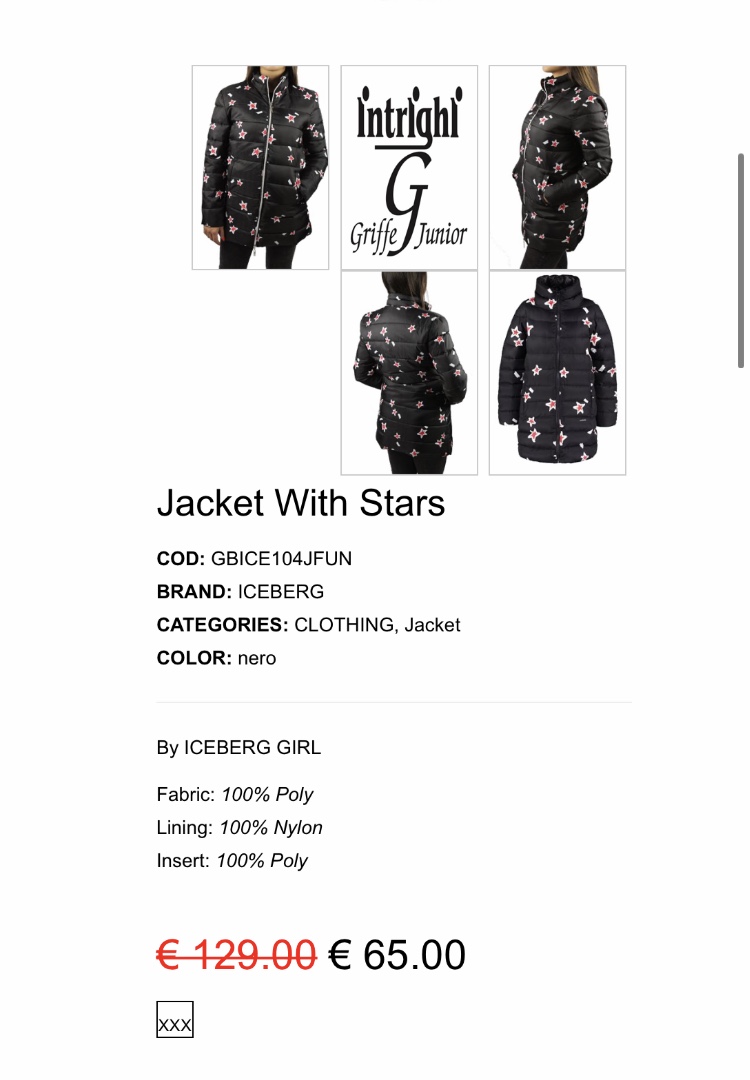Open the flat-lay jacket photo with high collar
Viewport: 750px width, 1080px height.
pos(557,372)
